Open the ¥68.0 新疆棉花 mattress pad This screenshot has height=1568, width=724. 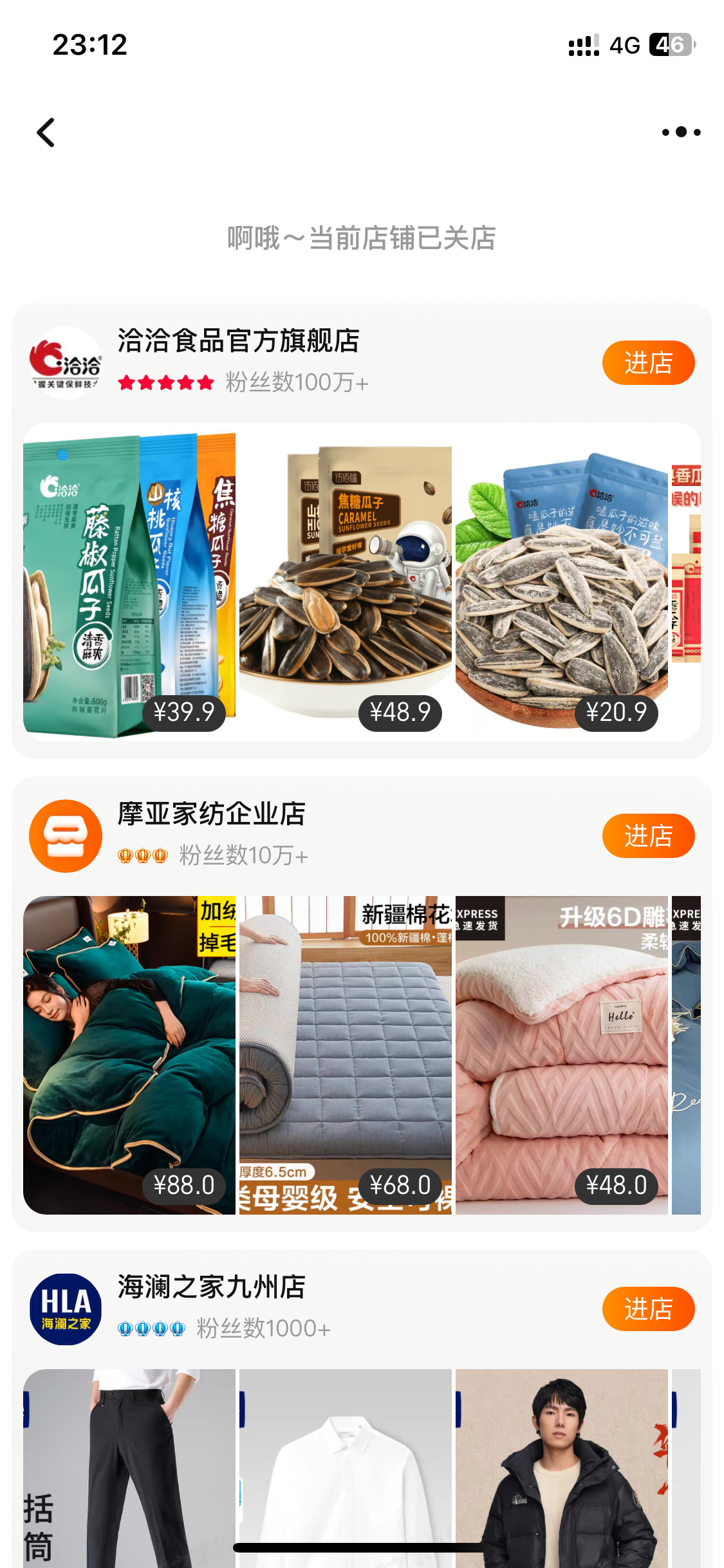(x=345, y=1054)
